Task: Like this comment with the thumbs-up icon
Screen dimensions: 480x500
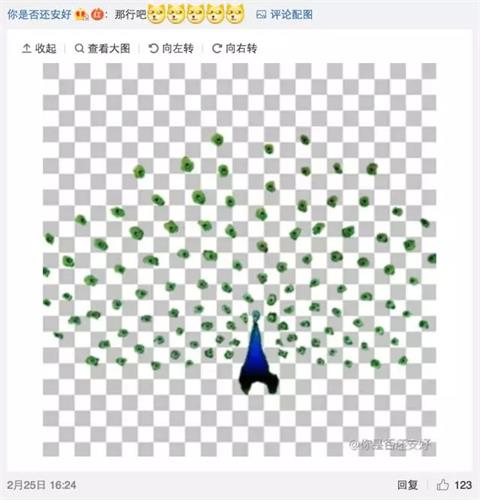Action: [x=443, y=485]
